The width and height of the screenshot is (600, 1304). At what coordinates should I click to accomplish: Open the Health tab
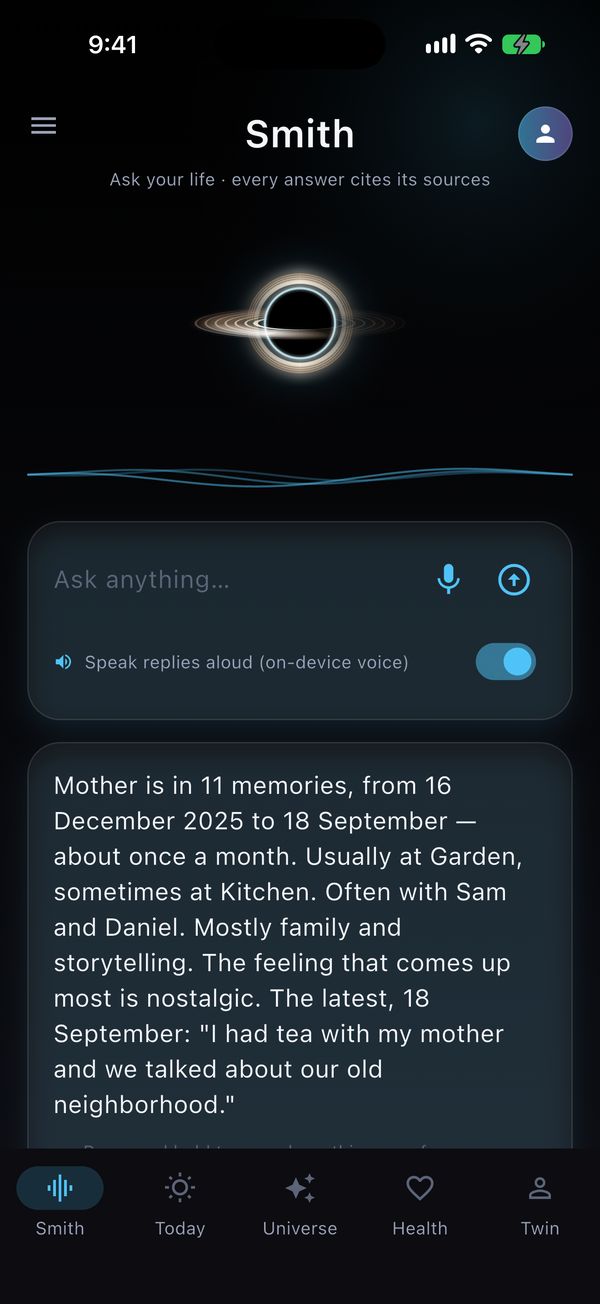pyautogui.click(x=420, y=1204)
